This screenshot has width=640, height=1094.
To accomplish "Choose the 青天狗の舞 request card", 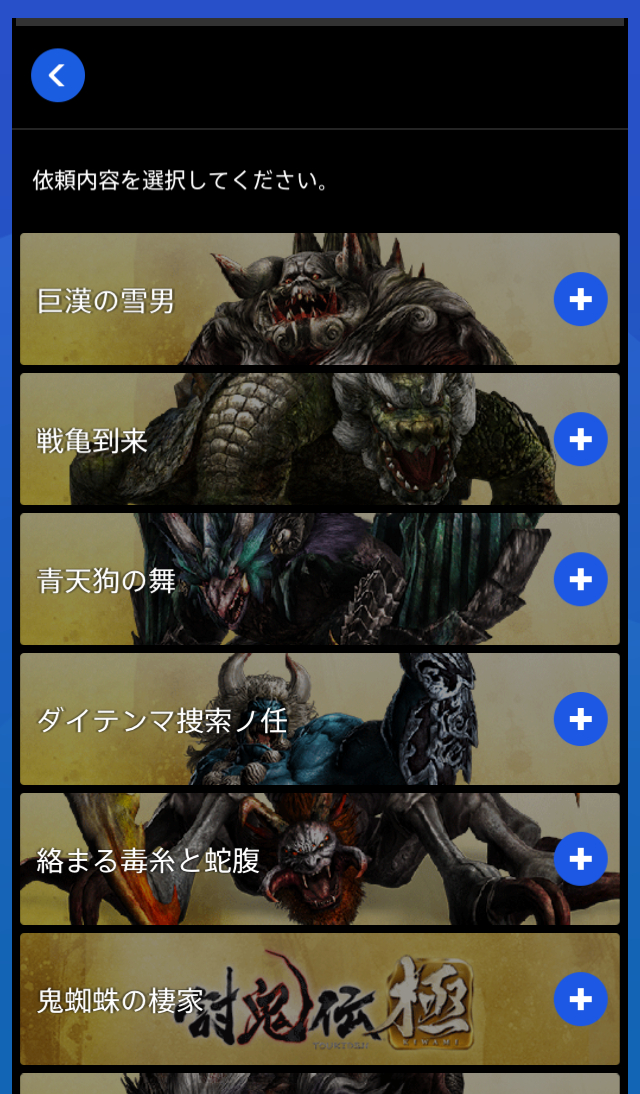I will [280, 579].
